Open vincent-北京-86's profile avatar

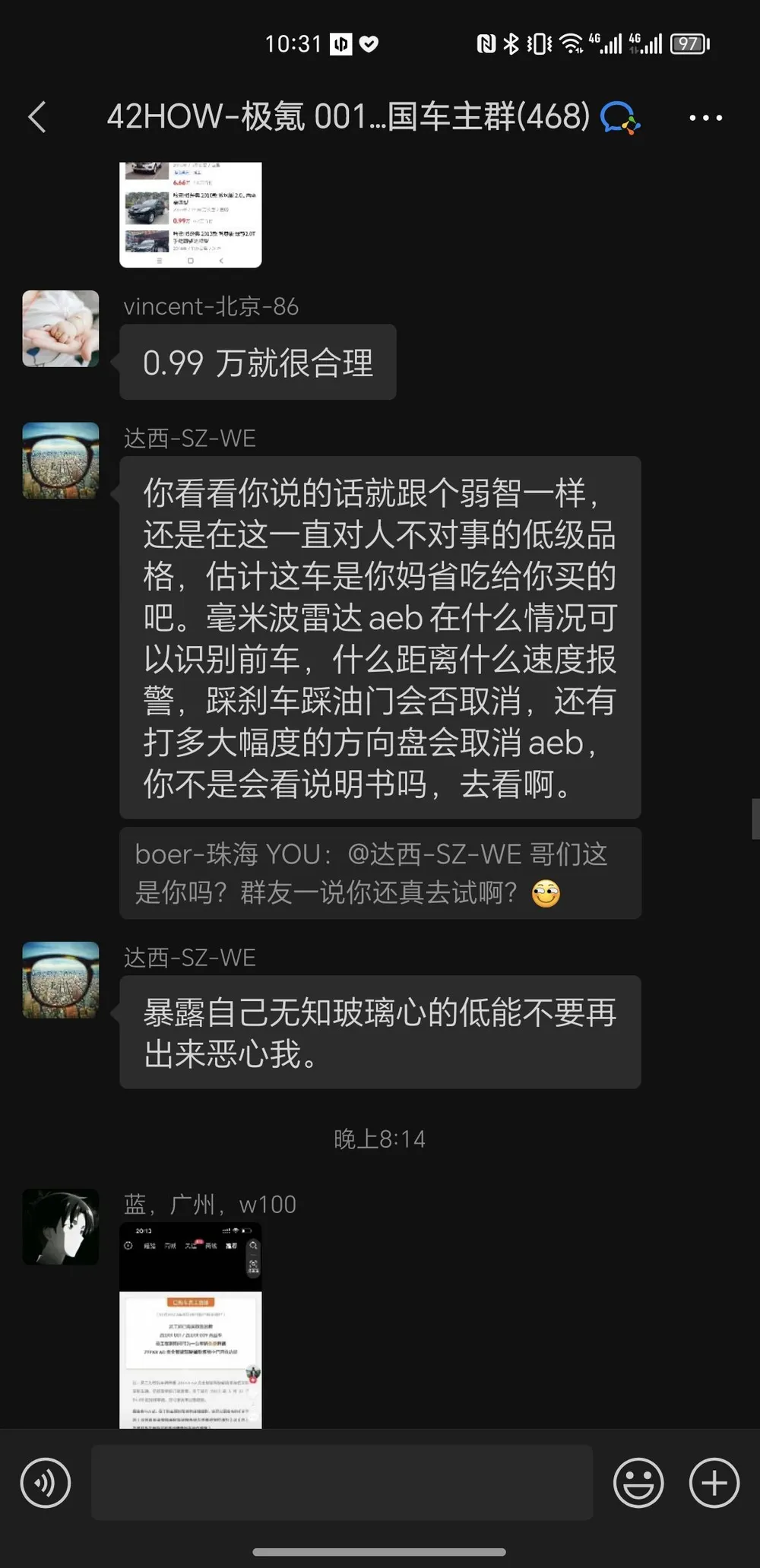(x=61, y=328)
